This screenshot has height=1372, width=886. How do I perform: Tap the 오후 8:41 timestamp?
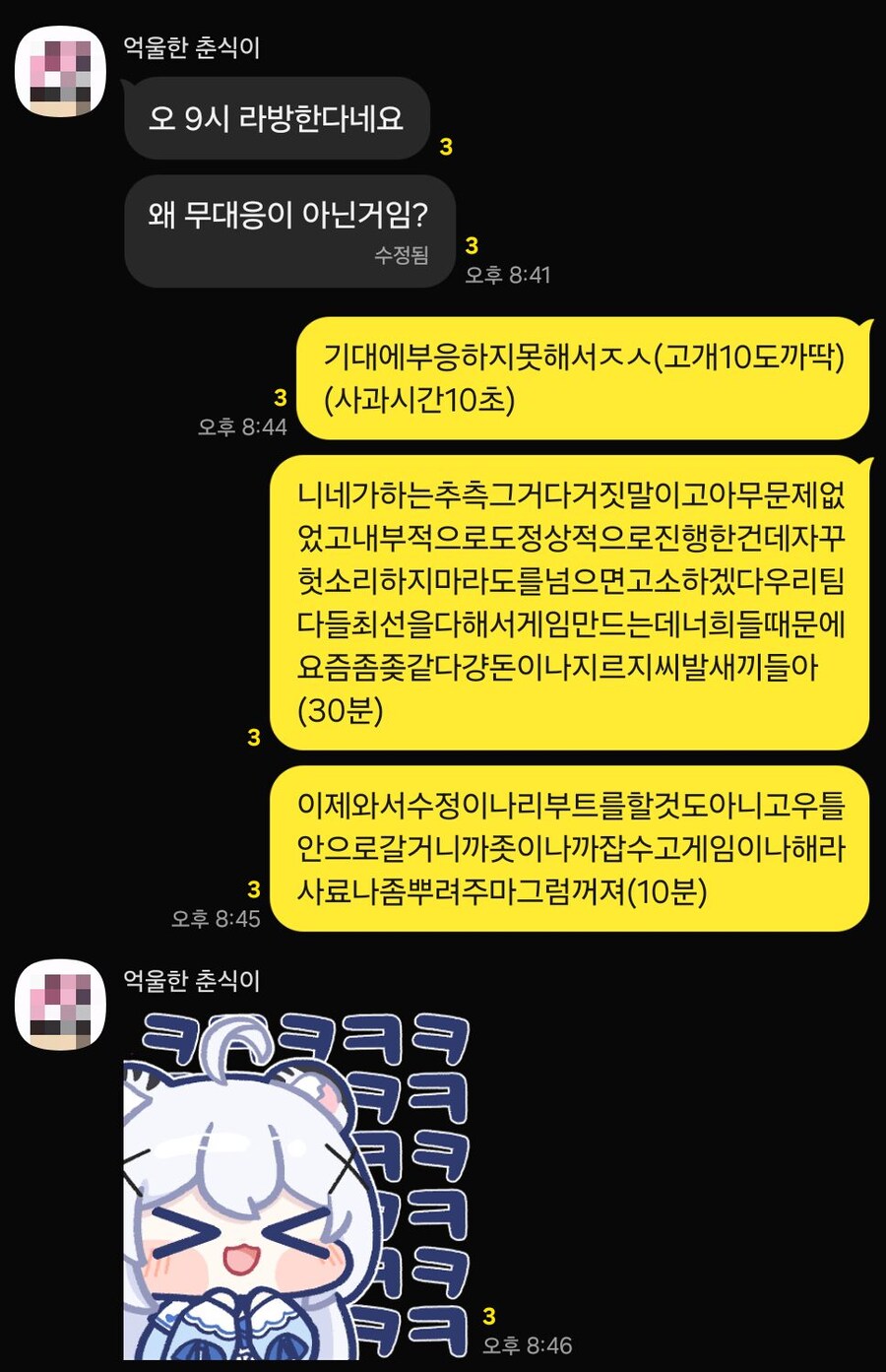point(507,276)
